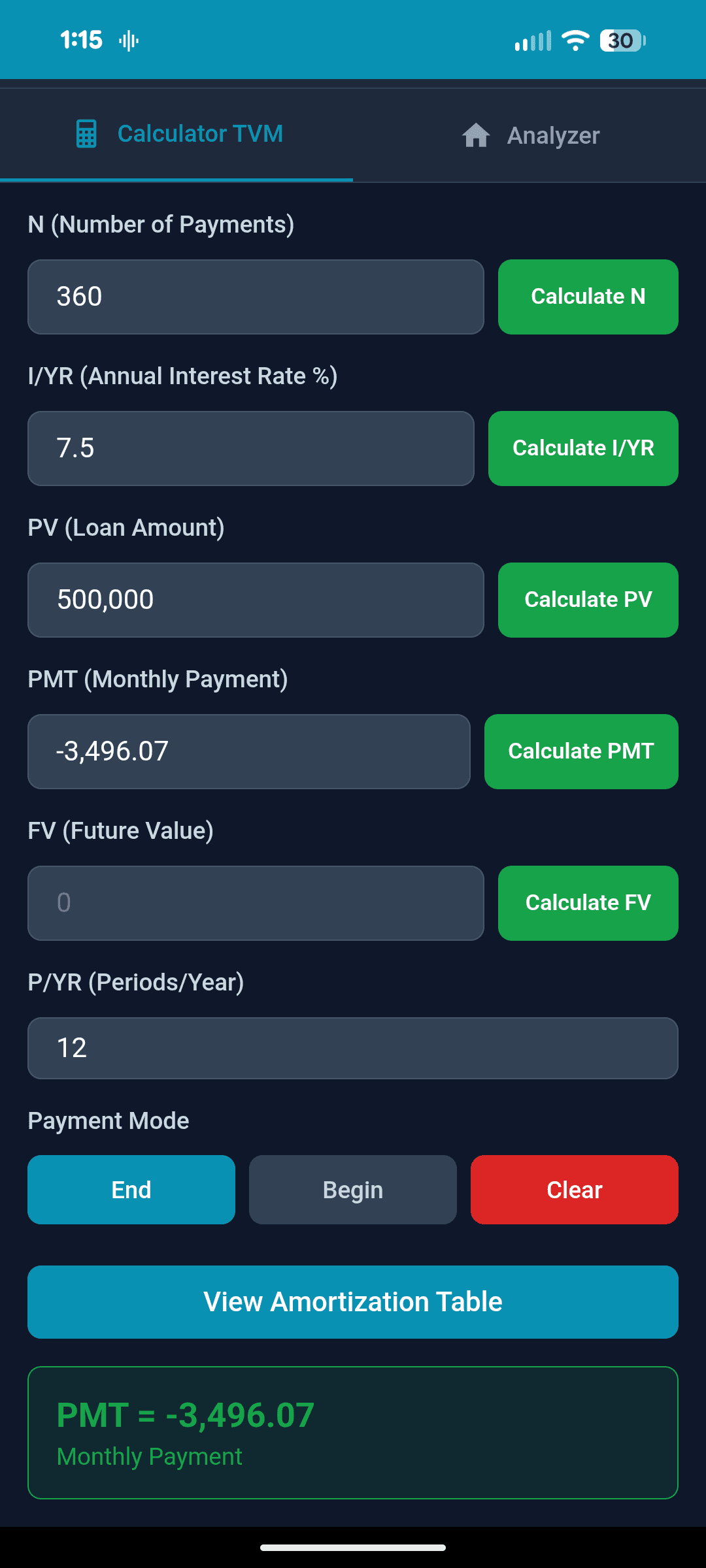The width and height of the screenshot is (706, 1568).
Task: Click Calculate PV for loan amount
Action: coord(587,599)
